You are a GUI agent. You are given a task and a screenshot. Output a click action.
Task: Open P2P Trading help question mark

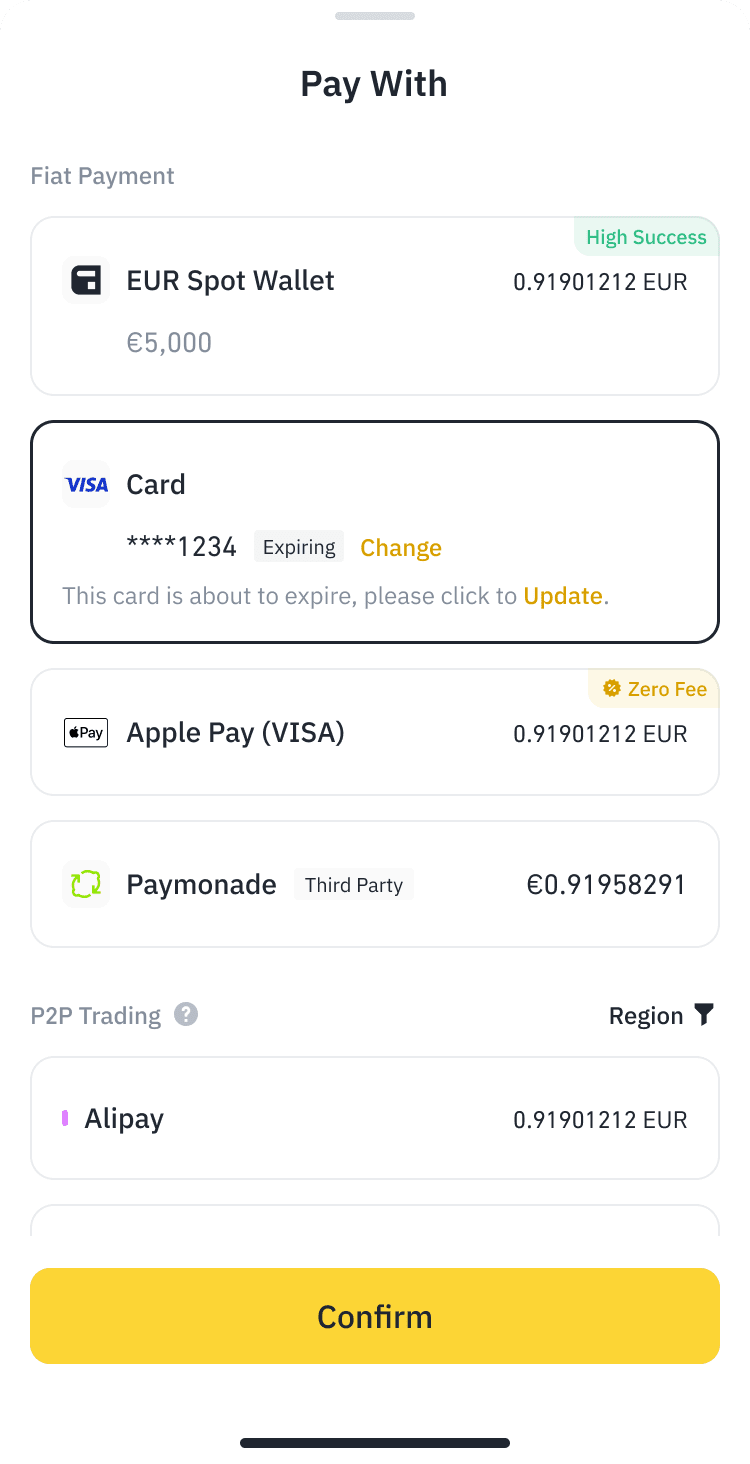[x=186, y=1015]
